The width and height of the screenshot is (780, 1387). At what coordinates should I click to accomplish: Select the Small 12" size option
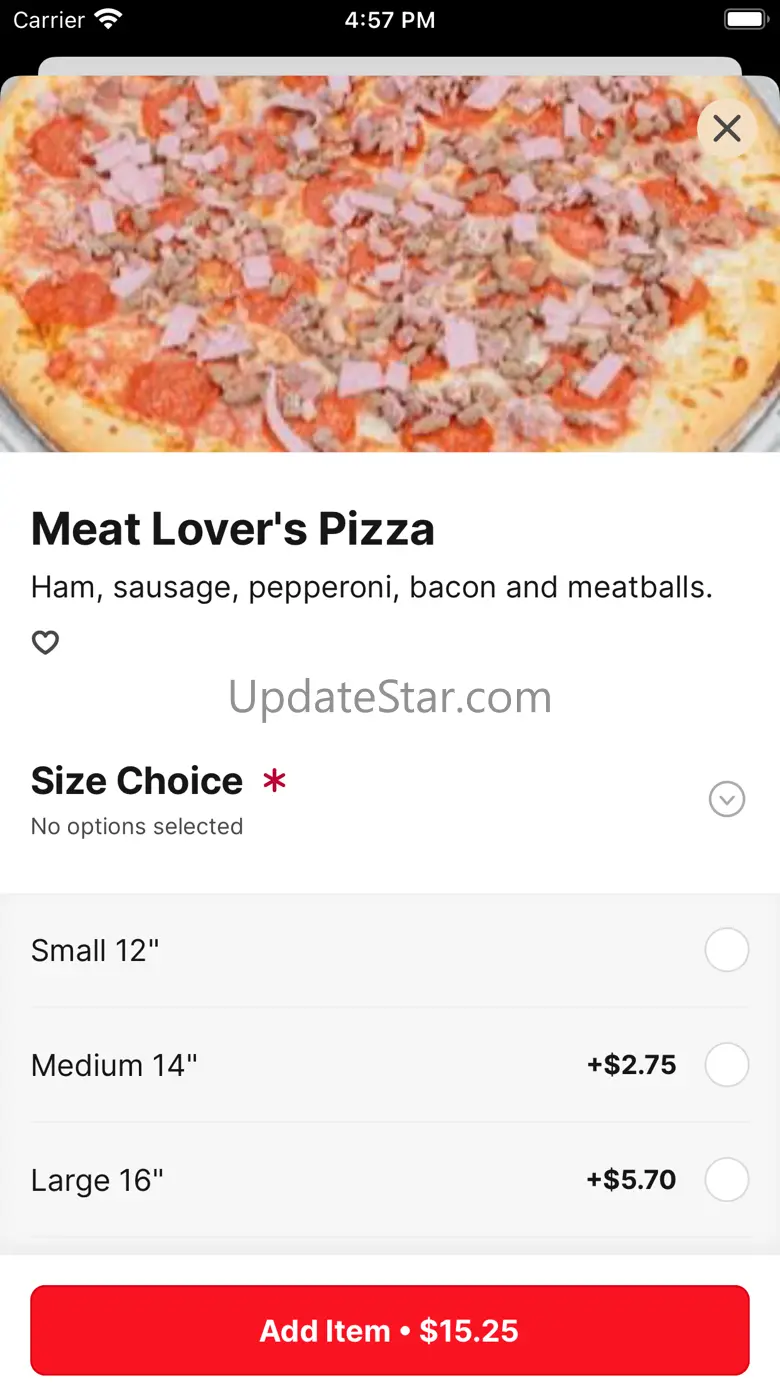point(727,950)
